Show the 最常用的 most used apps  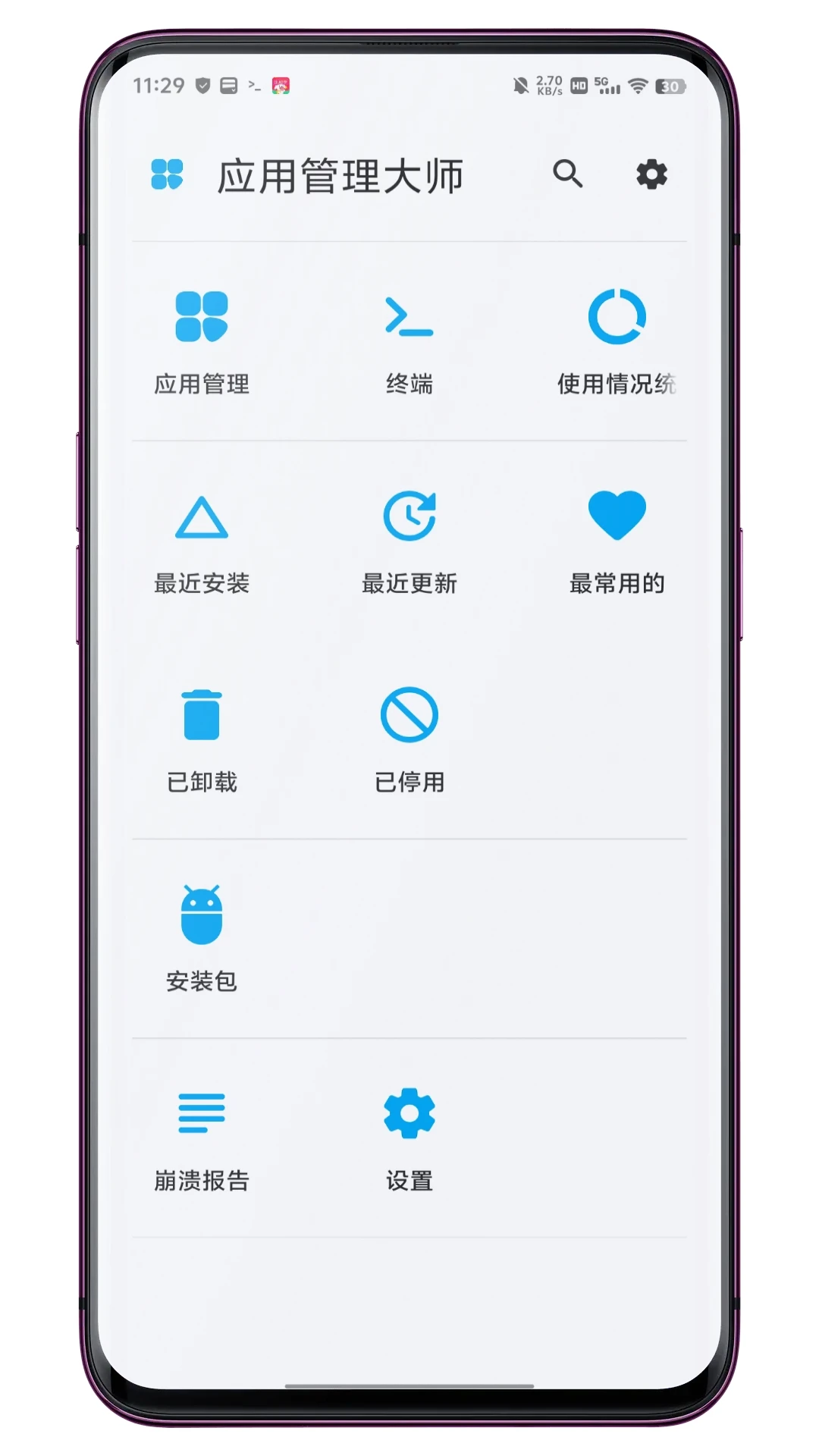[x=618, y=540]
